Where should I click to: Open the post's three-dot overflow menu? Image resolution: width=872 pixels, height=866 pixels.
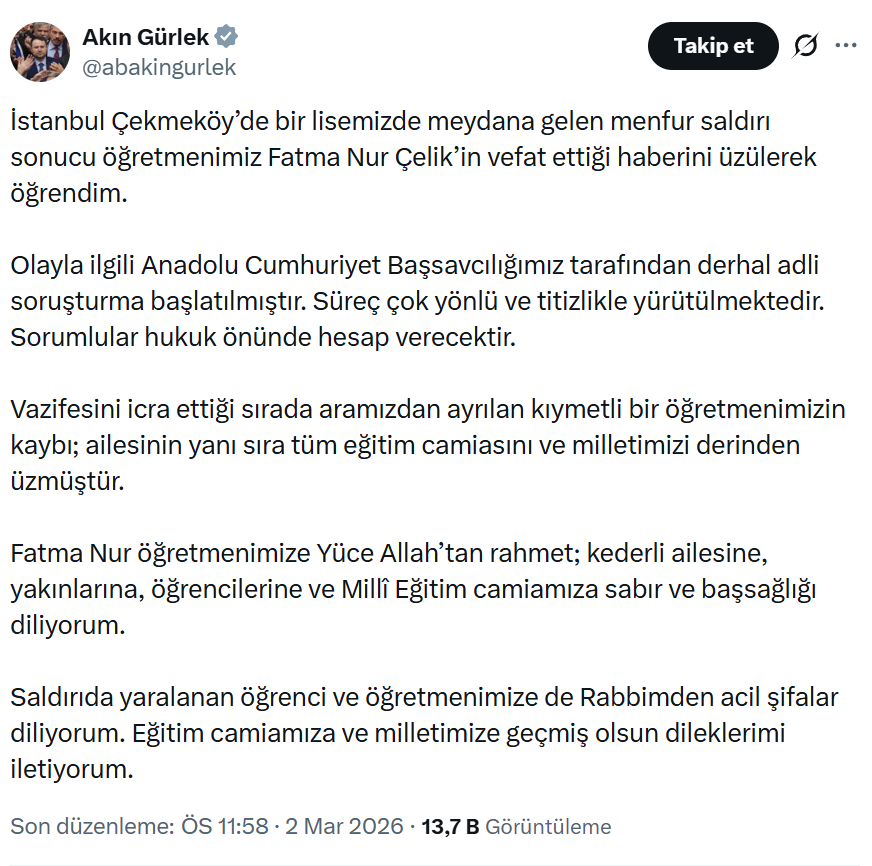pos(846,46)
